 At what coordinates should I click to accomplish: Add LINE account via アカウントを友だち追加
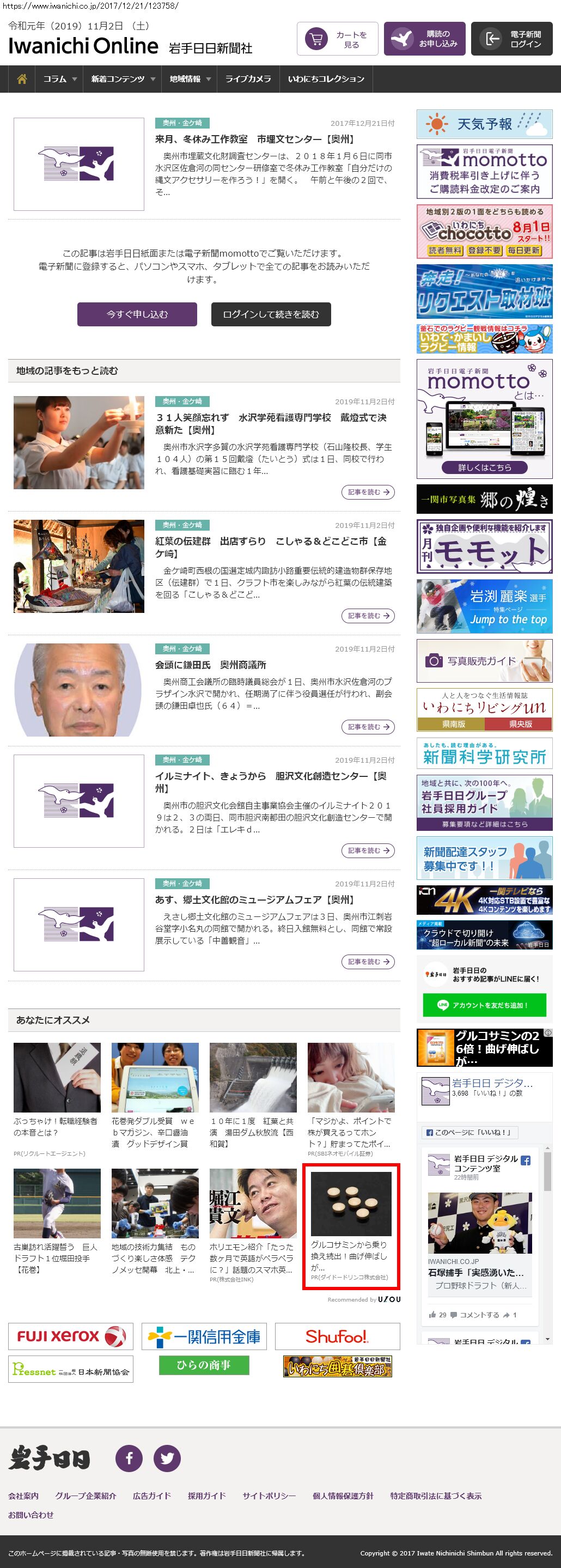point(484,1005)
